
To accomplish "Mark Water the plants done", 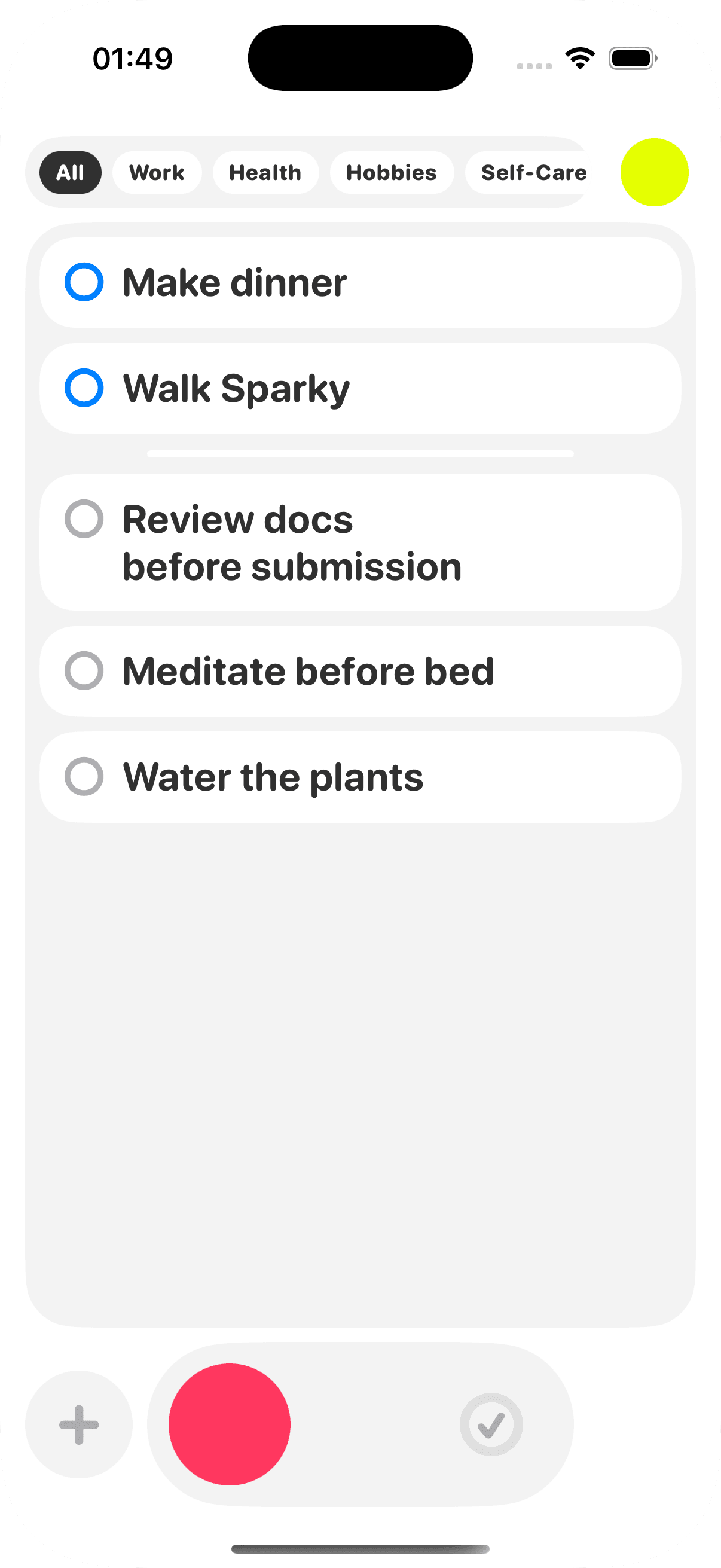I will (x=84, y=777).
